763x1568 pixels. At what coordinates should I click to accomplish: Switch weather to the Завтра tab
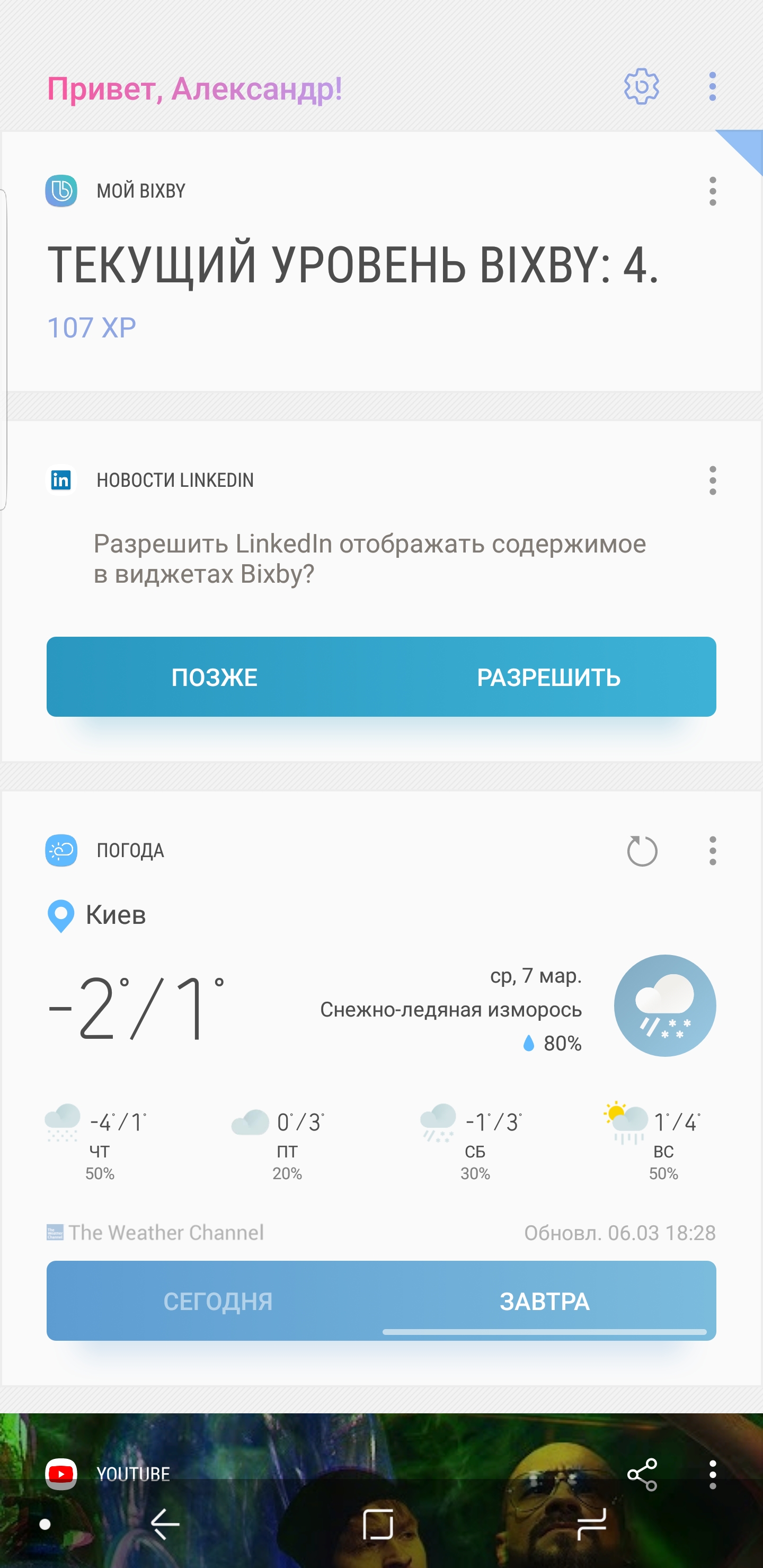(x=544, y=1301)
